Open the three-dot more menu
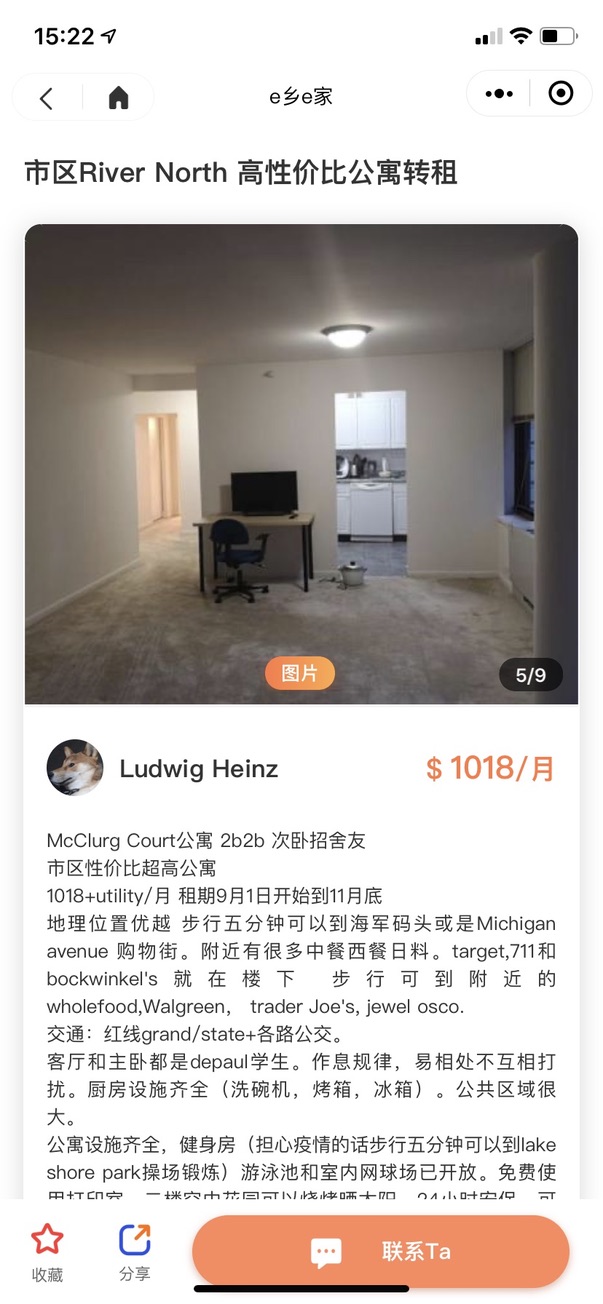The image size is (603, 1304). [x=499, y=94]
